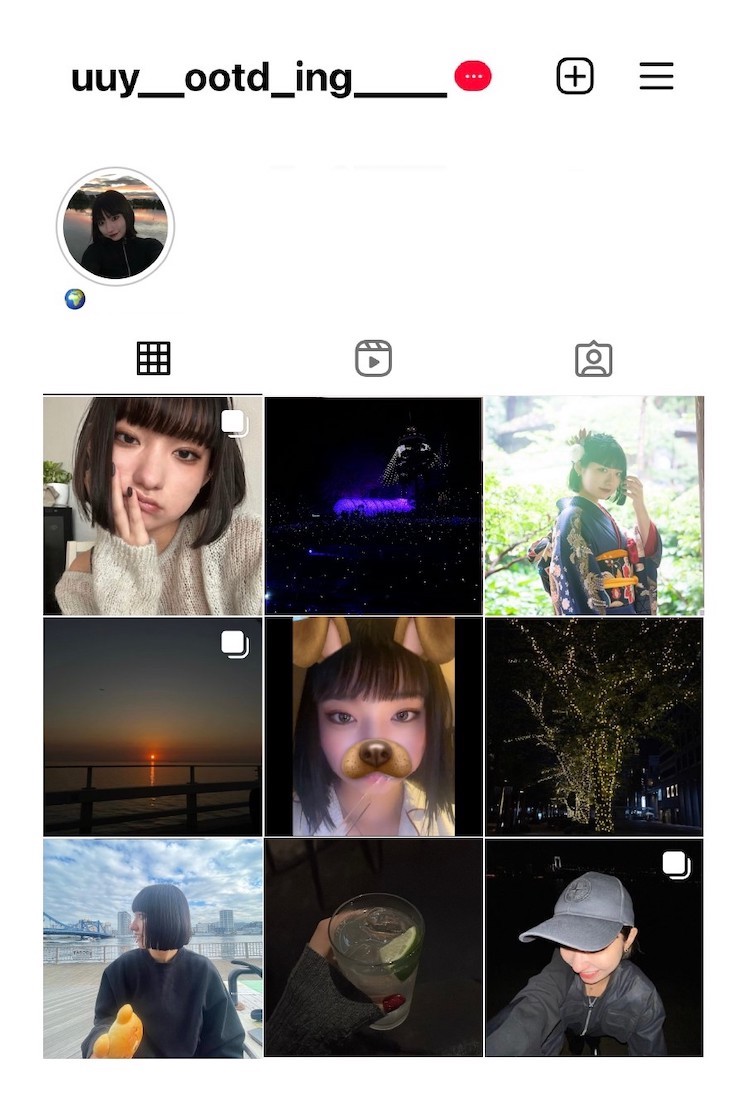Screen dimensions: 750x1097
Task: Switch to the tagged photos tab
Action: point(593,358)
